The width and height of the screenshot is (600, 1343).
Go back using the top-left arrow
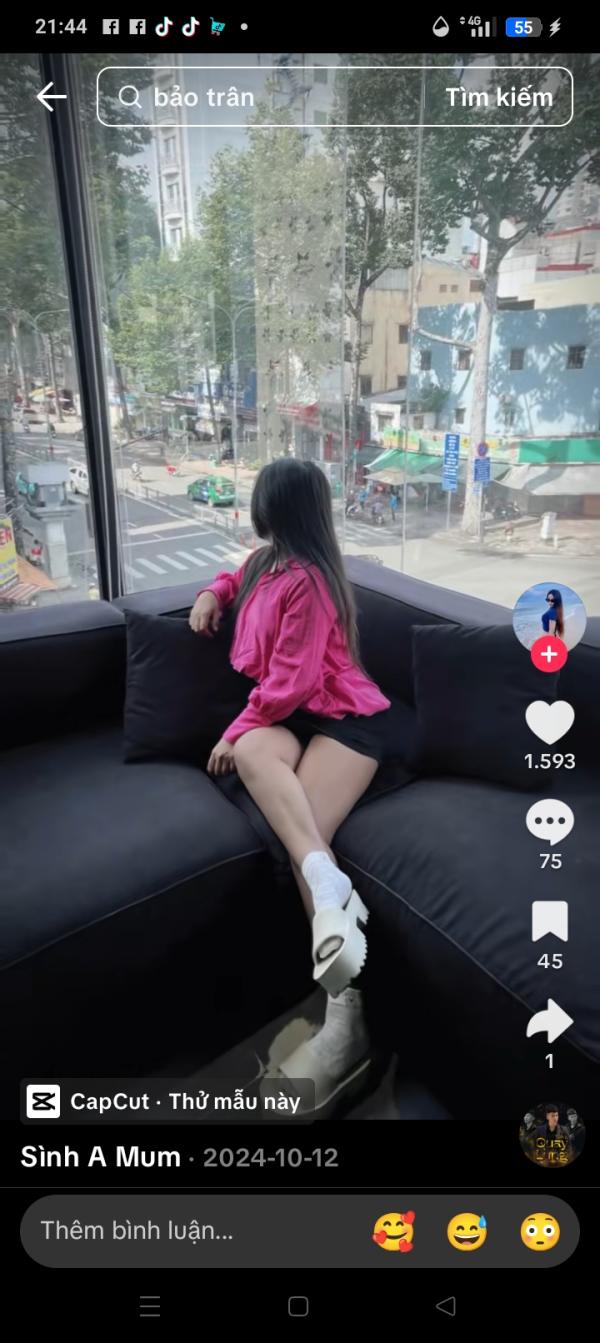pyautogui.click(x=51, y=97)
